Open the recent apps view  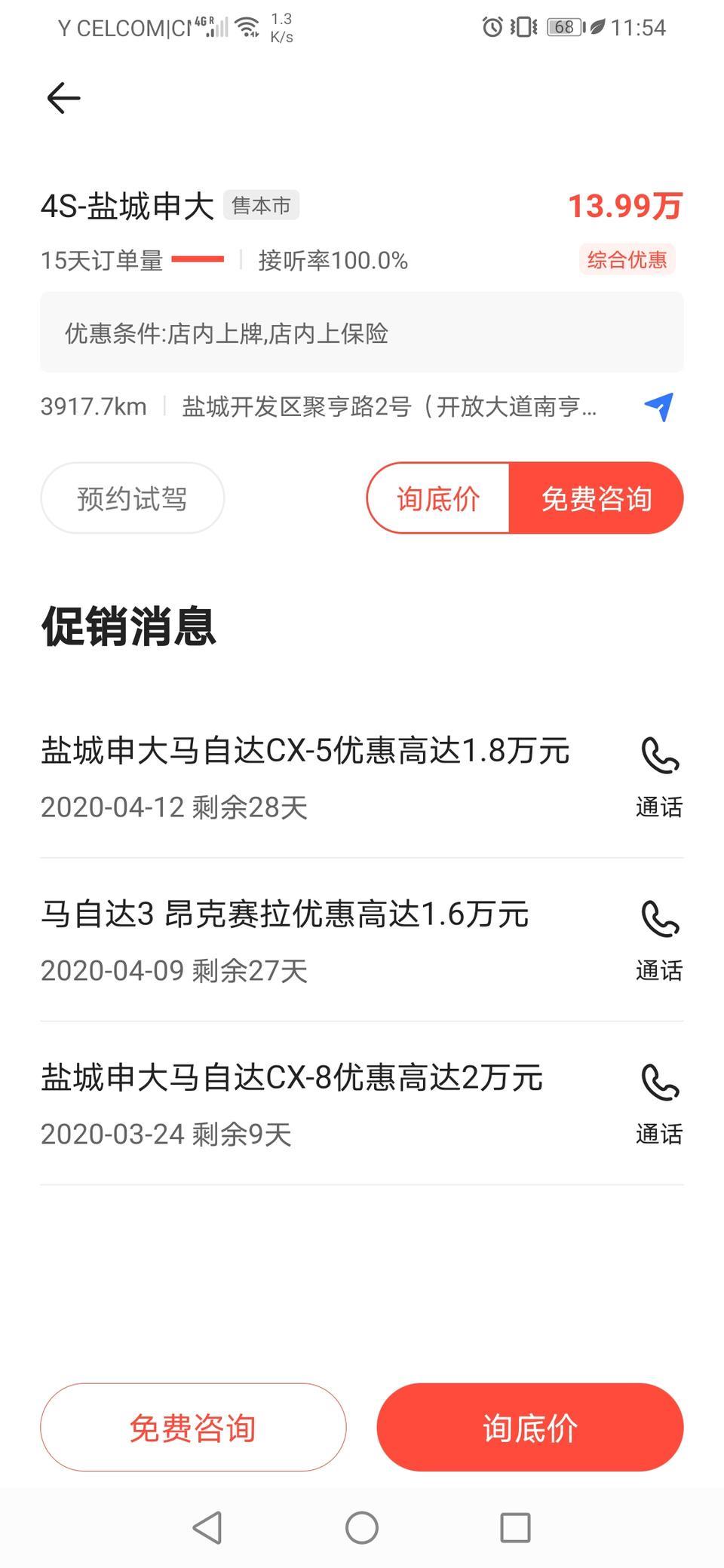tap(516, 1528)
